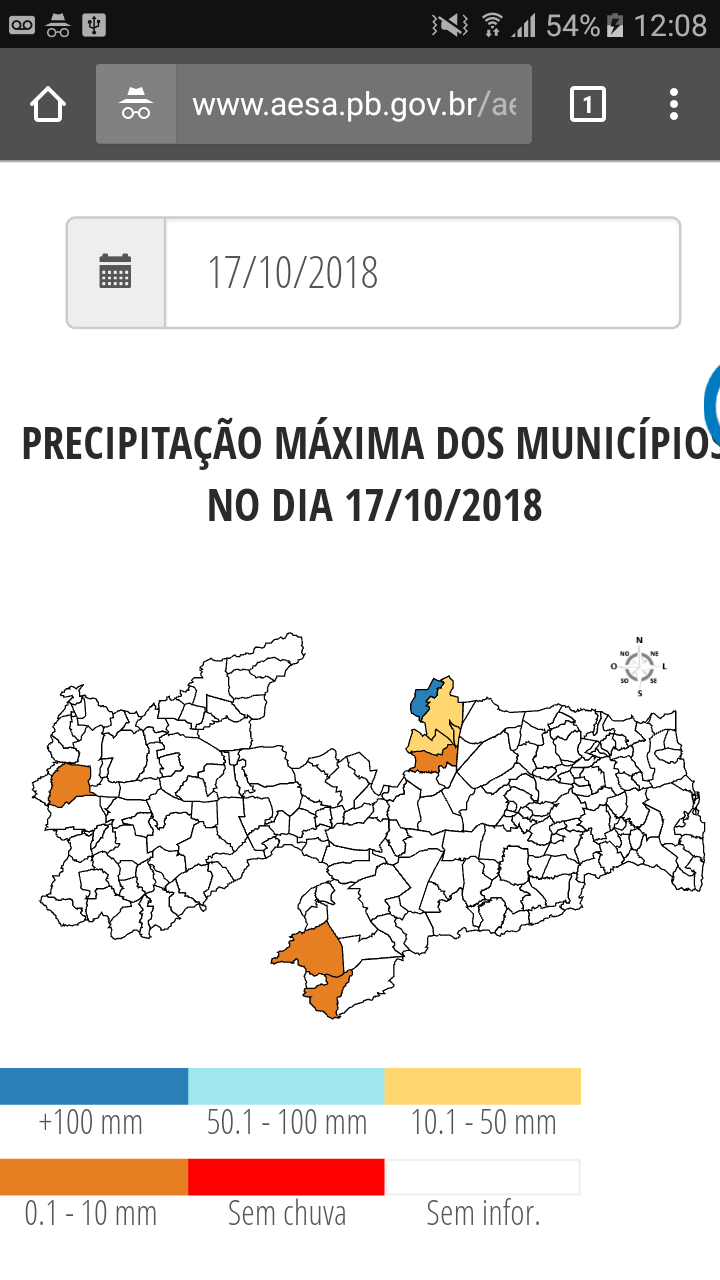Open the date picker showing 17/10/2018
Viewport: 720px width, 1280px height.
[422, 273]
